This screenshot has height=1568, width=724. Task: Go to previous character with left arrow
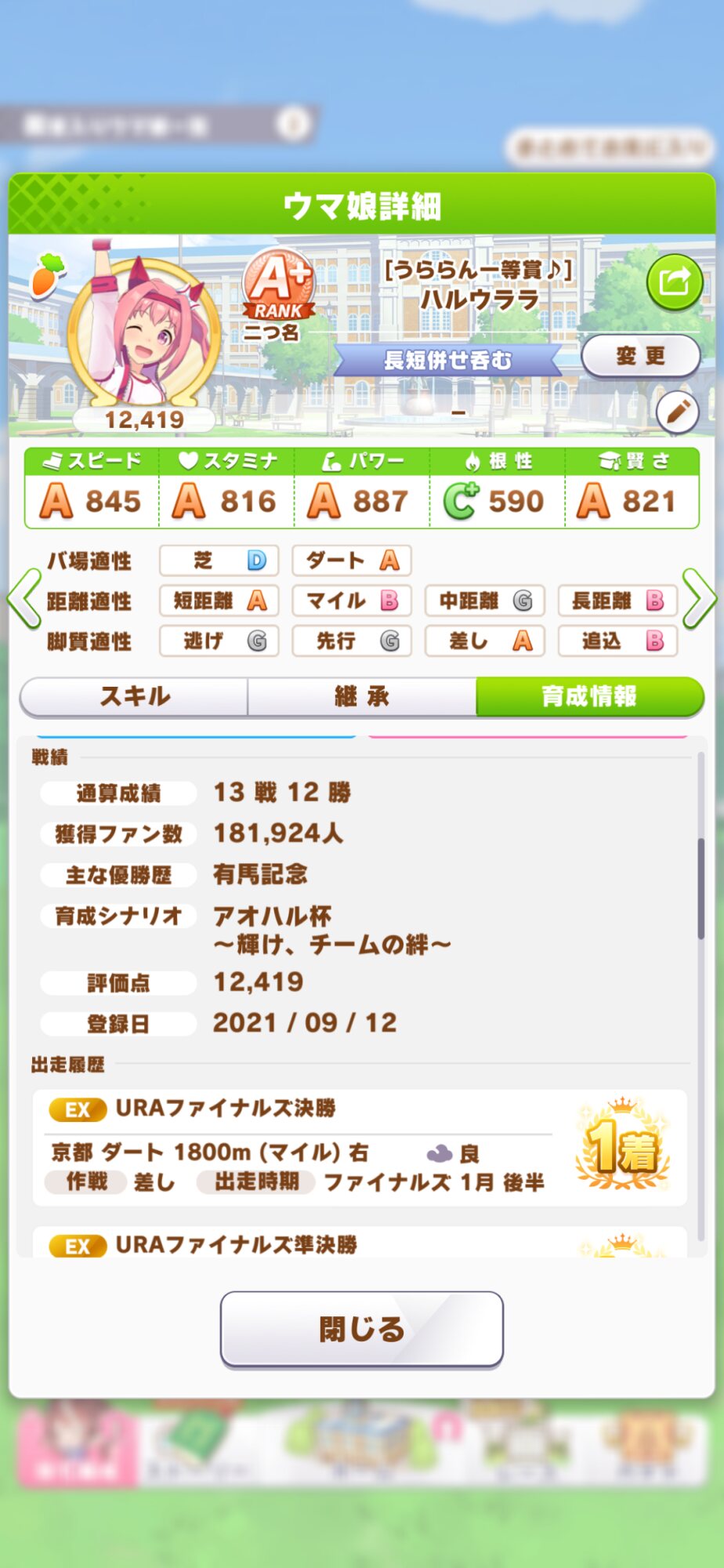click(24, 600)
